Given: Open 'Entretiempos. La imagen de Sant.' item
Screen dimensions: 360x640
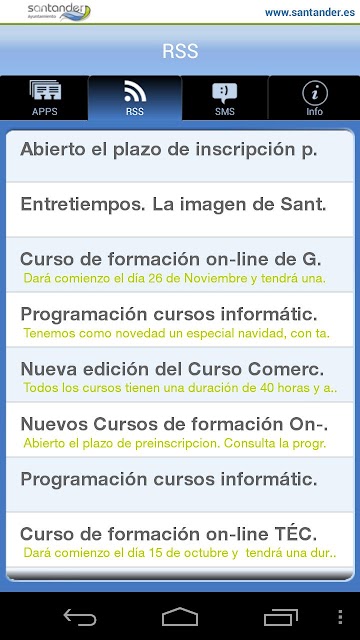Looking at the screenshot, I should [x=180, y=209].
